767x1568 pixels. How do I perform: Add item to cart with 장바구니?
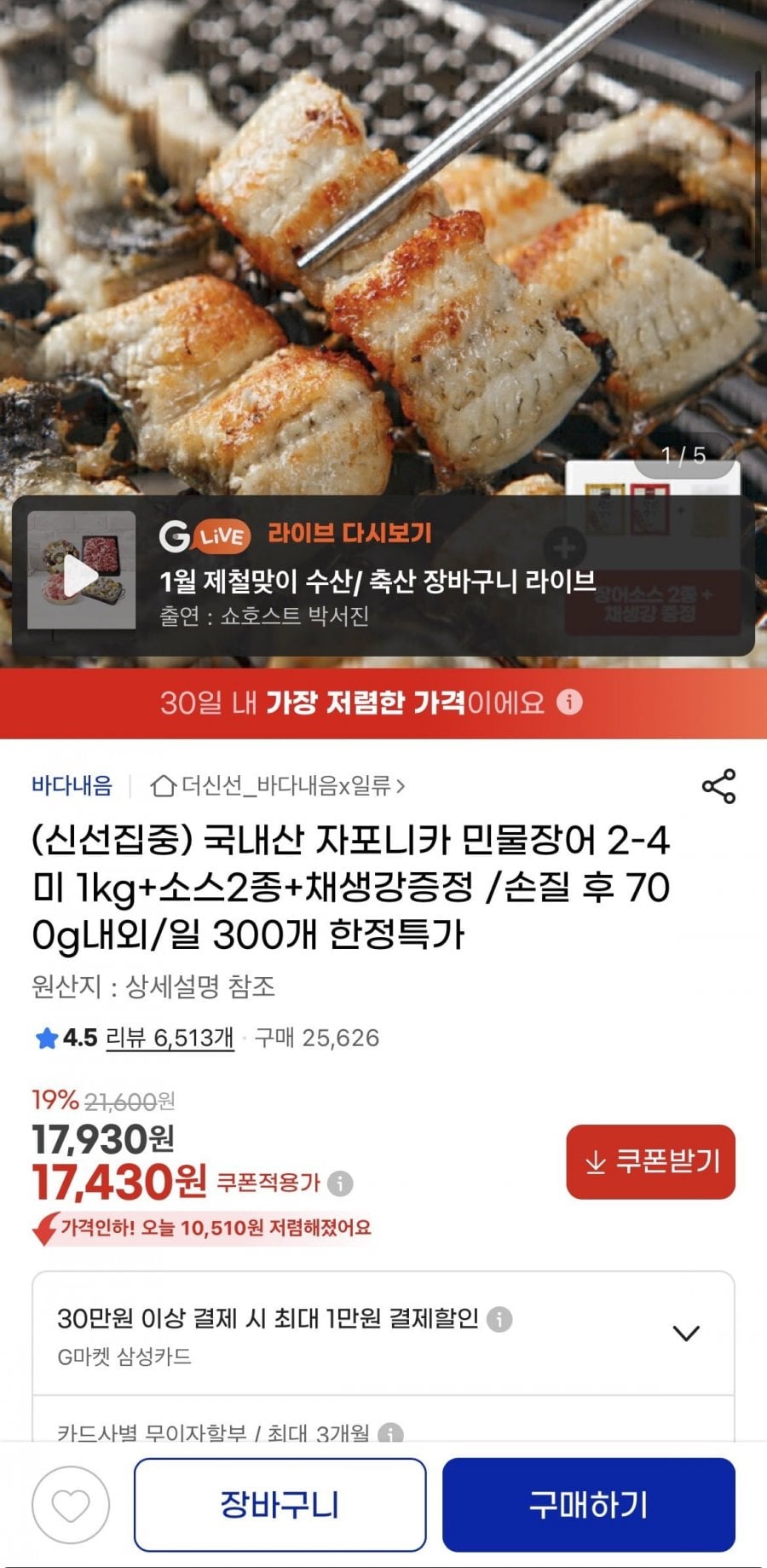tap(280, 1505)
